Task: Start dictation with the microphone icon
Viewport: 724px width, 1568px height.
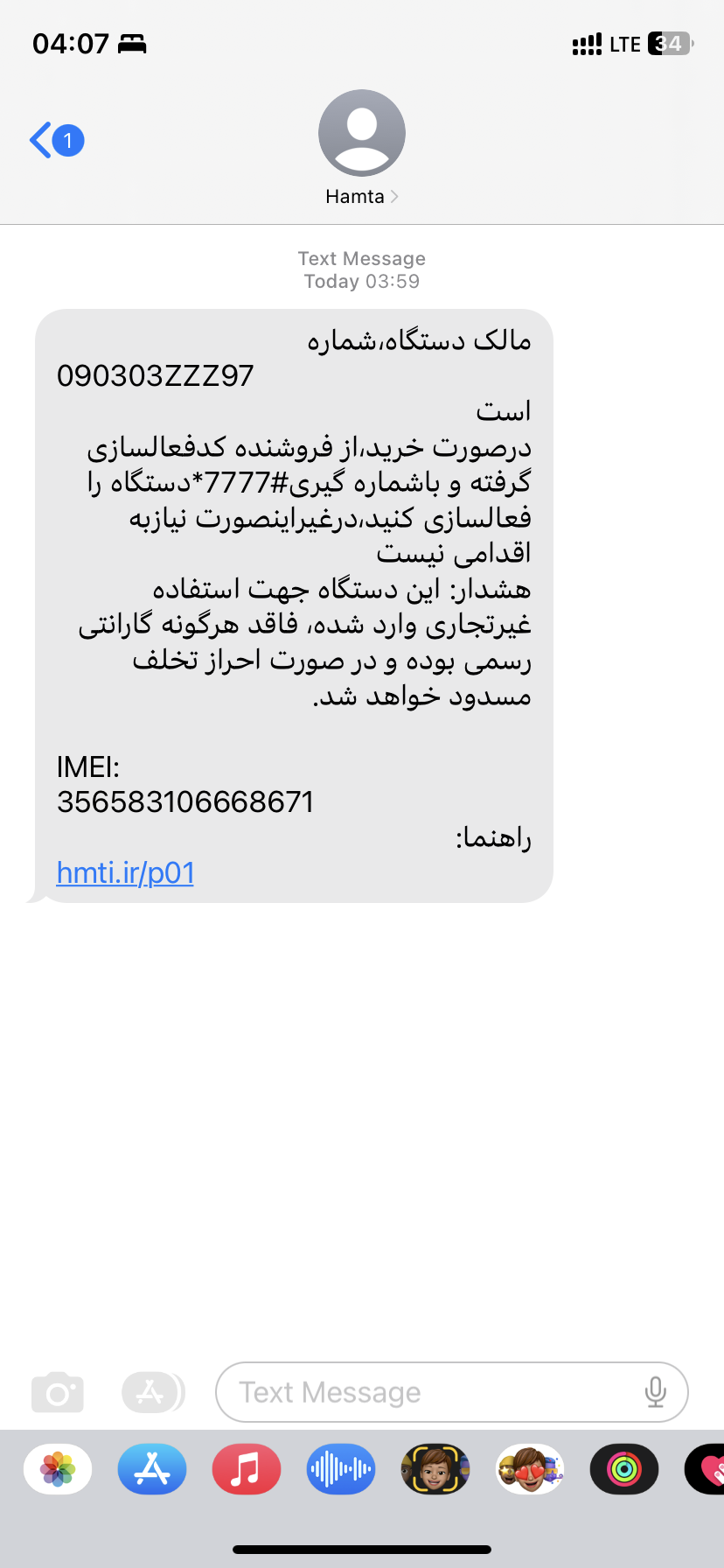Action: 655,1392
